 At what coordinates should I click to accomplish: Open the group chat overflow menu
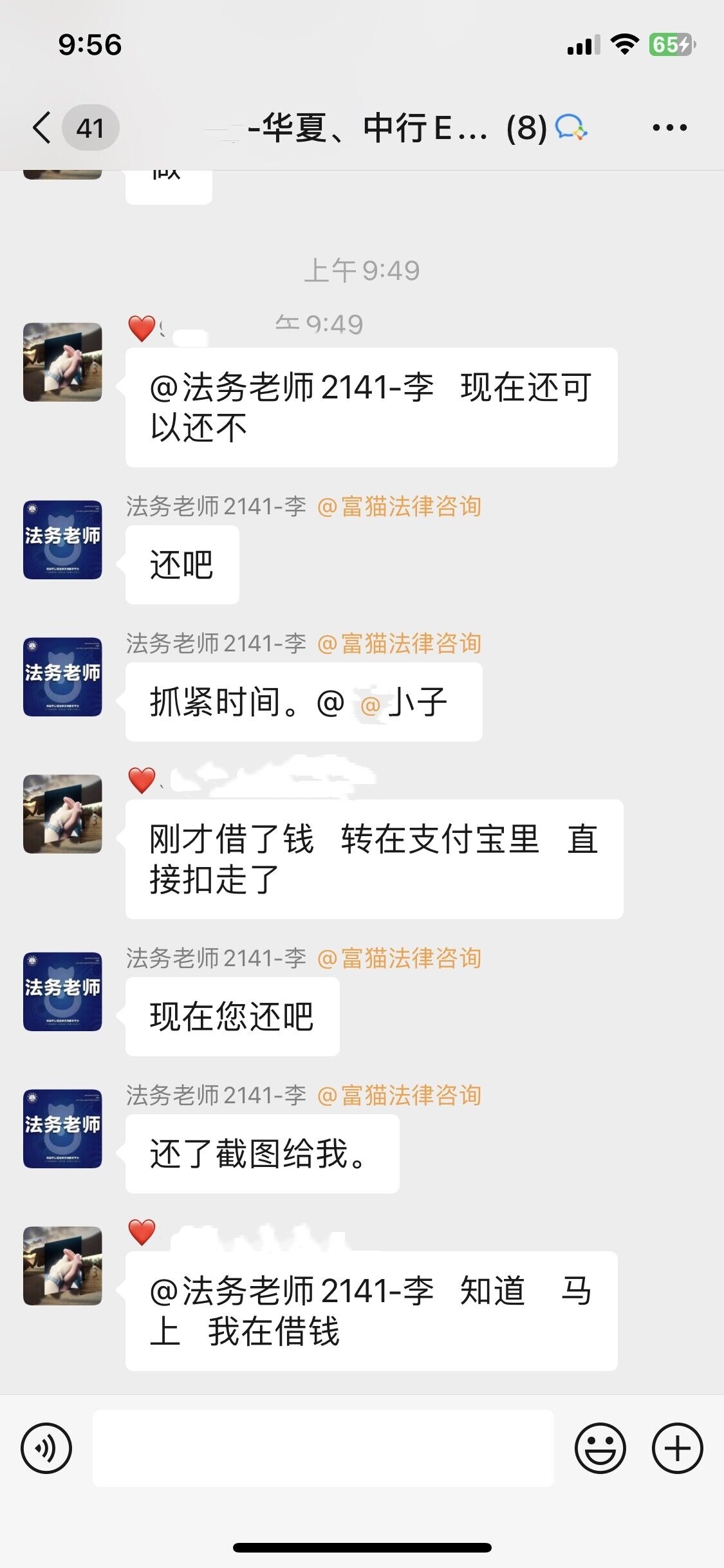[669, 127]
